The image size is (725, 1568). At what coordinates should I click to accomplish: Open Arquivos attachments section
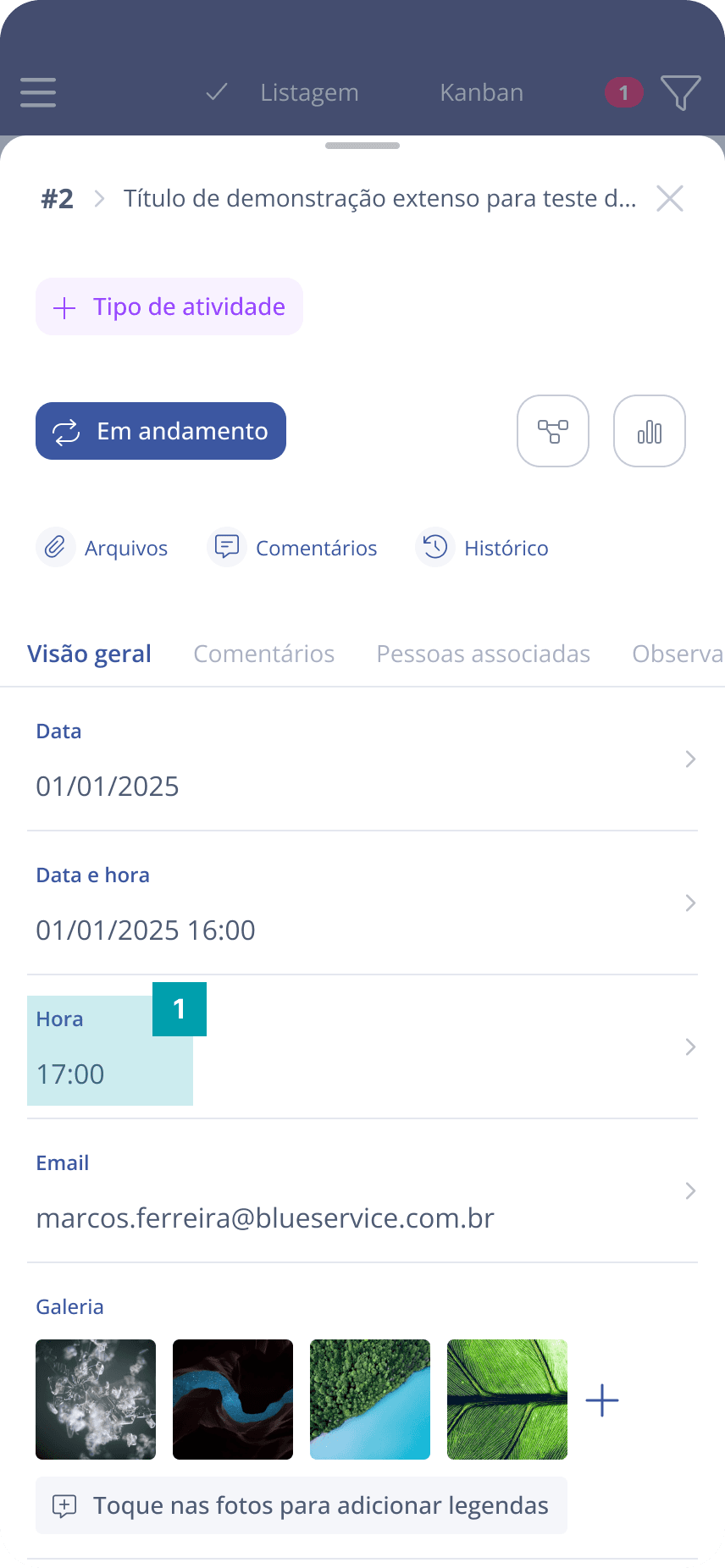coord(103,547)
